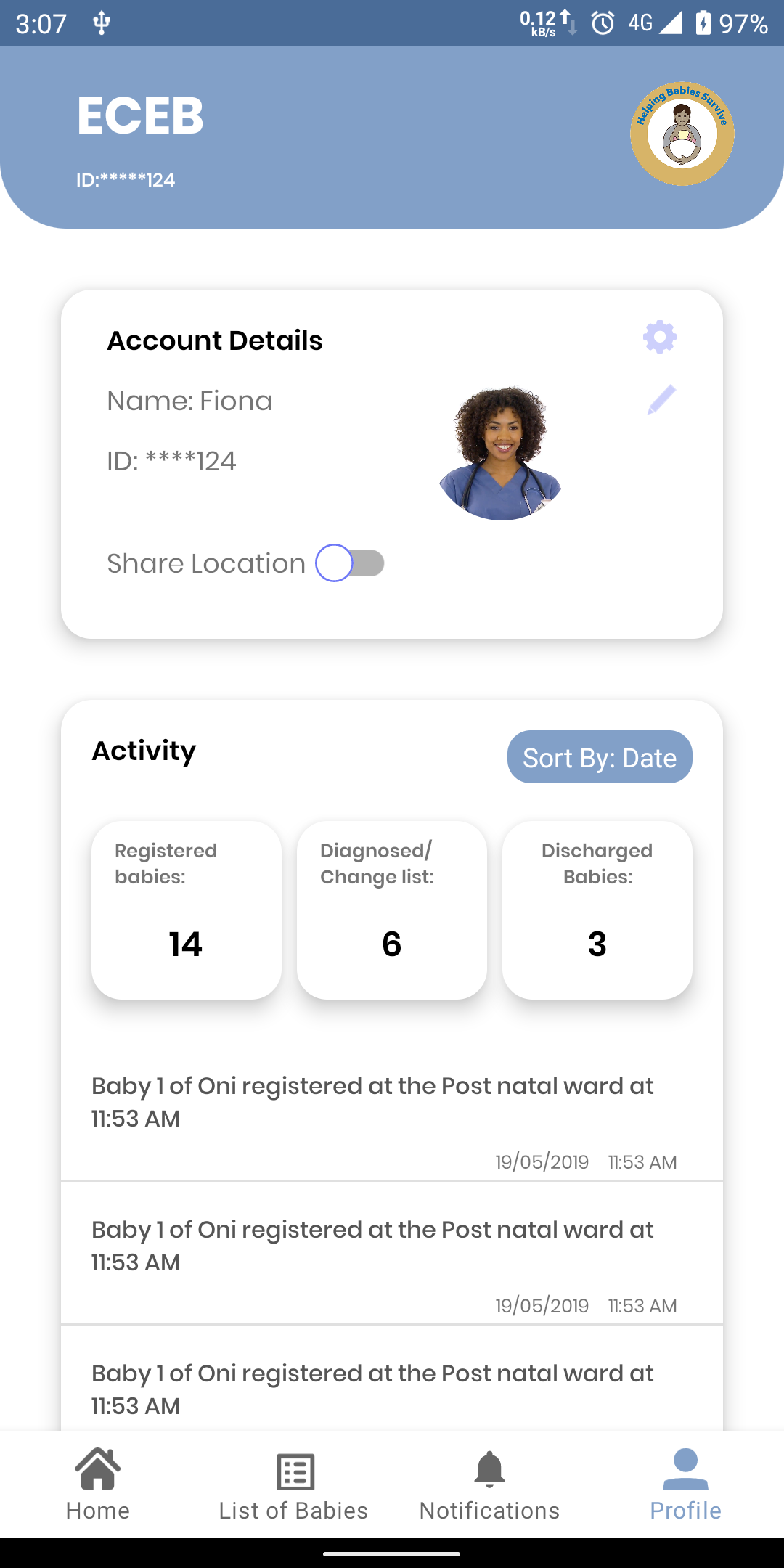Go to the Home tab
This screenshot has width=784, height=1568.
[x=98, y=1484]
